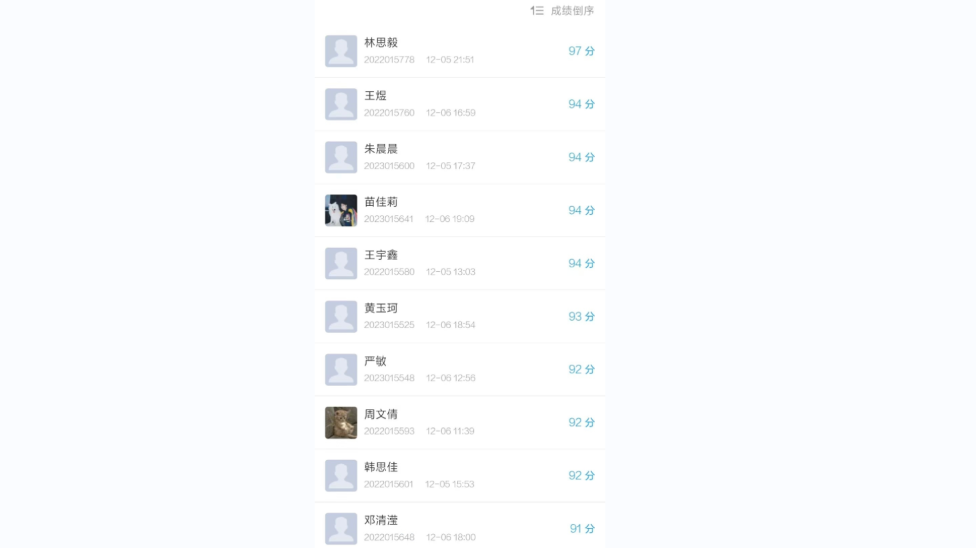
Task: Open 周文倩's score record
Action: (x=460, y=422)
